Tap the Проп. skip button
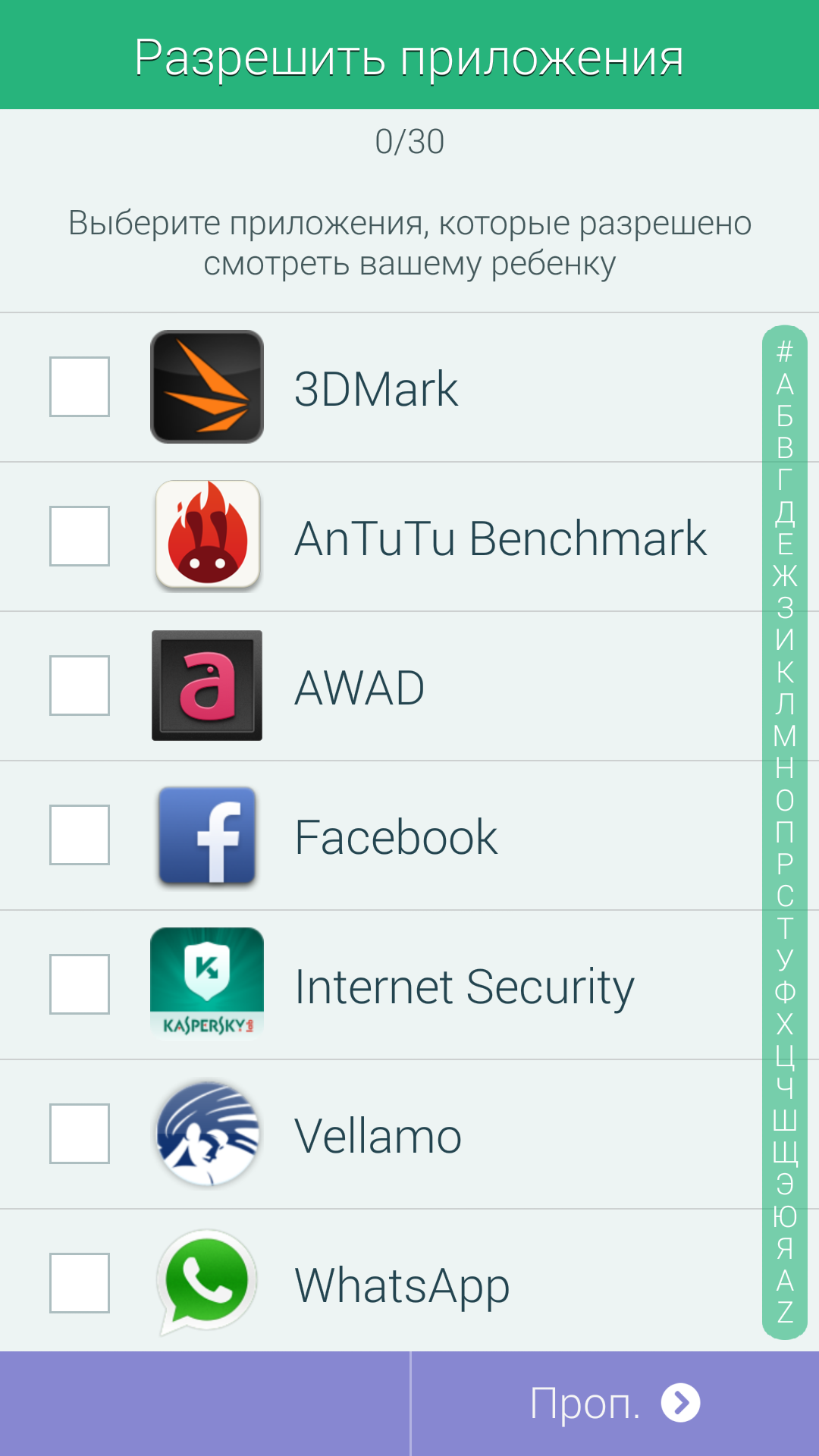This screenshot has height=1456, width=819. (x=615, y=1404)
